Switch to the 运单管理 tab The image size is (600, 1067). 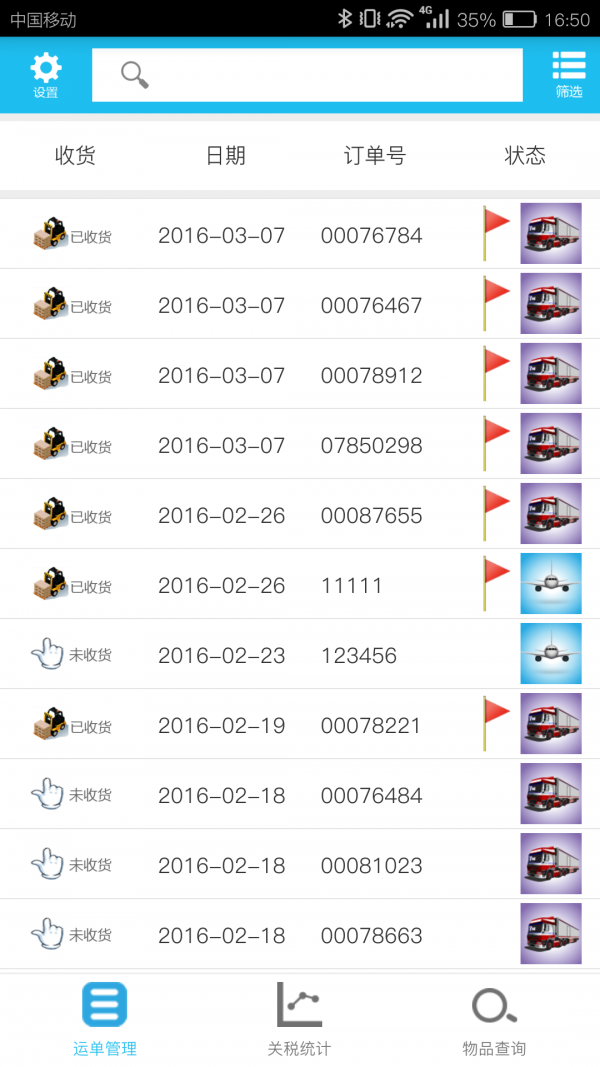coord(105,1020)
